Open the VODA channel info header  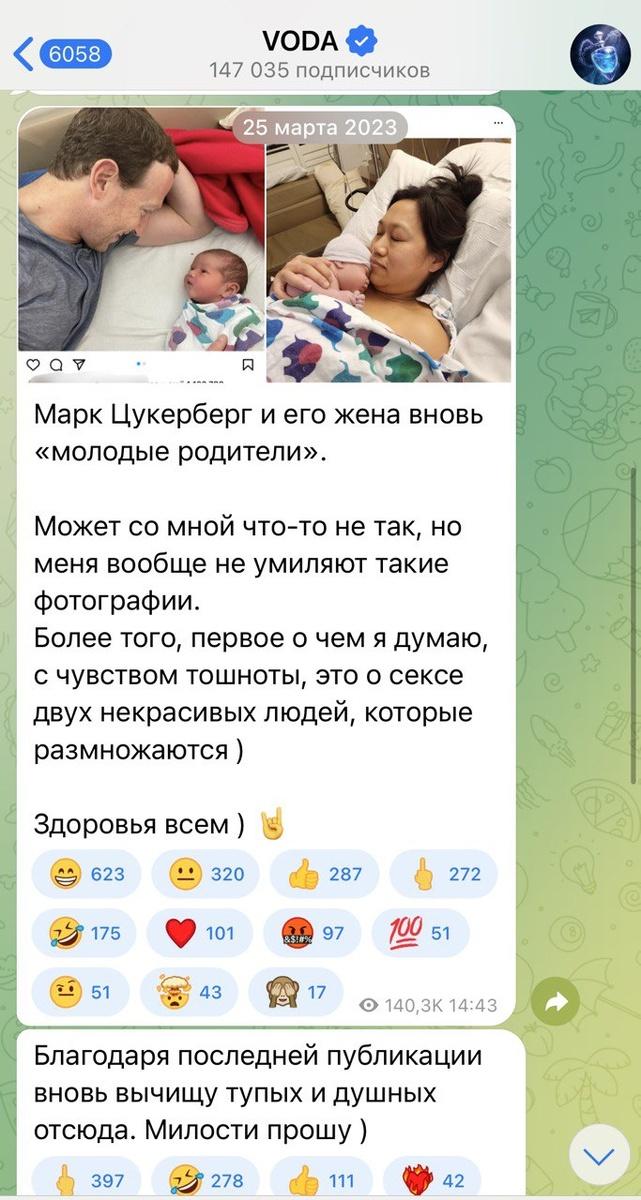click(319, 54)
